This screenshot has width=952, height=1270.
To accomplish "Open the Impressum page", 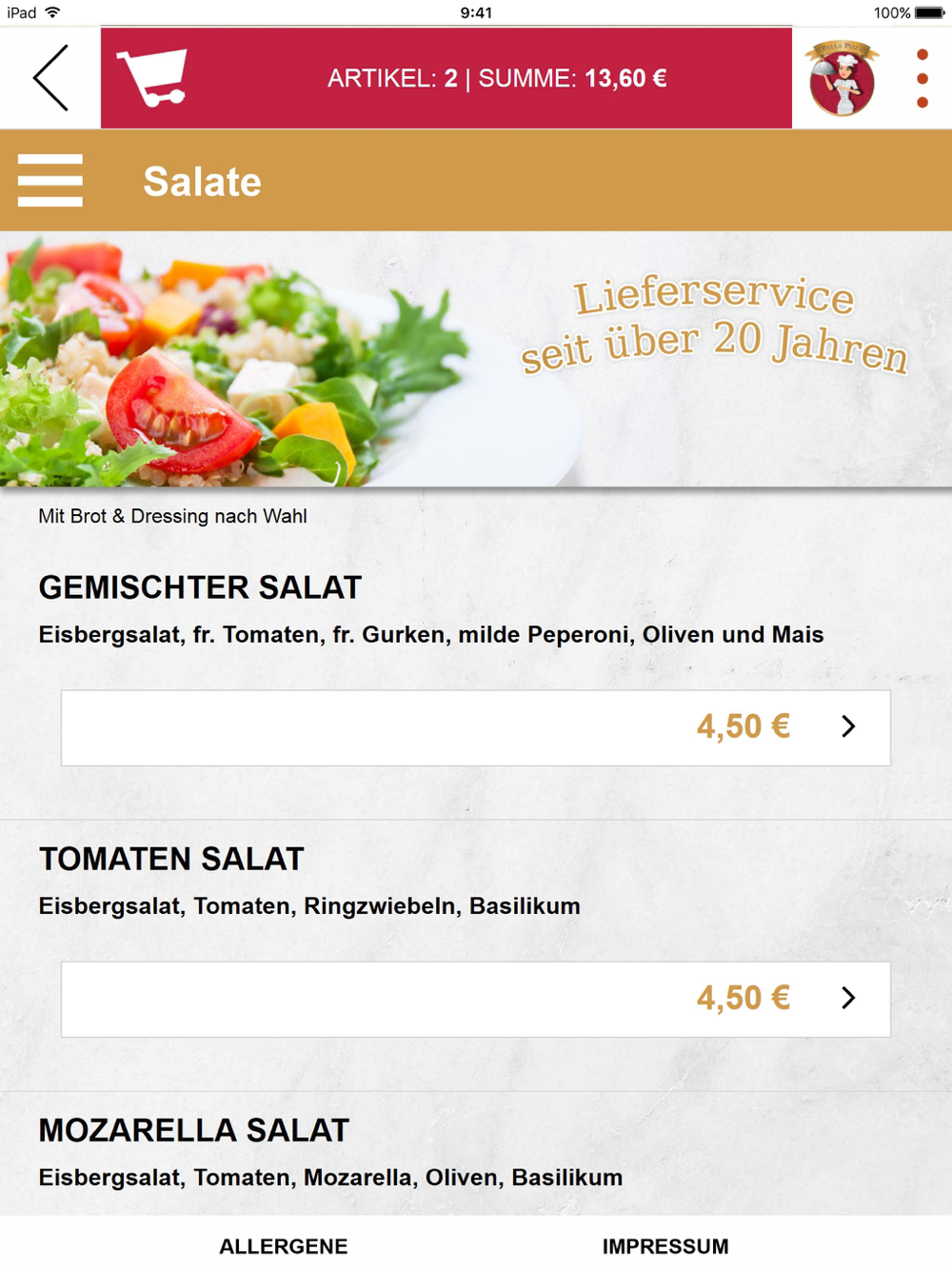I will [665, 1246].
